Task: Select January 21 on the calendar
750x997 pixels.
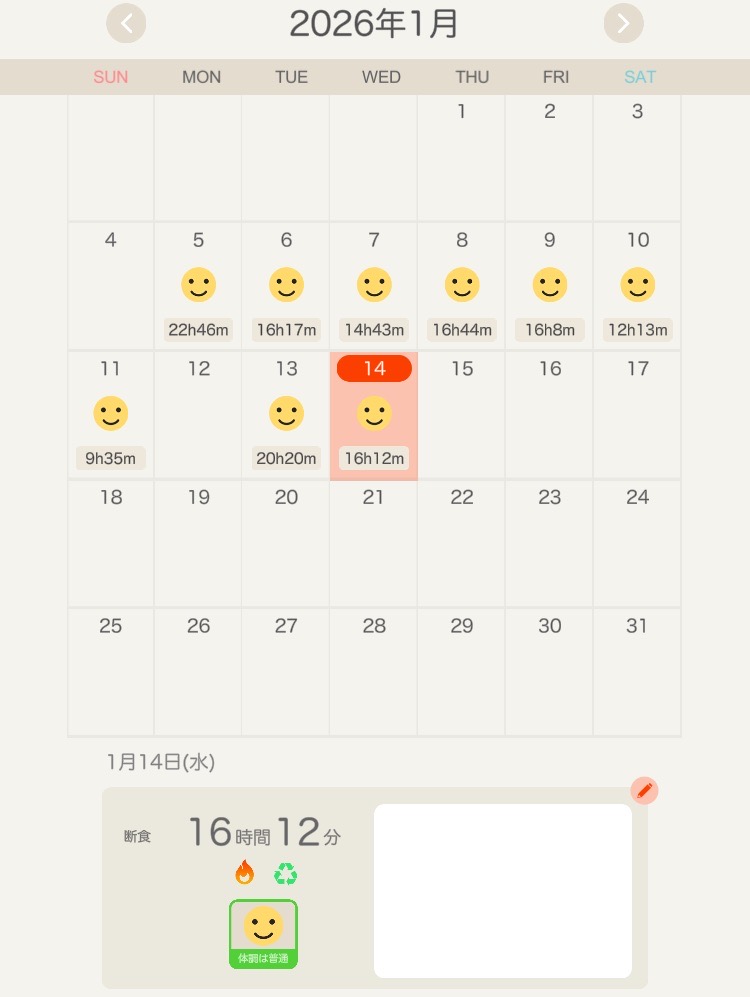Action: click(374, 543)
